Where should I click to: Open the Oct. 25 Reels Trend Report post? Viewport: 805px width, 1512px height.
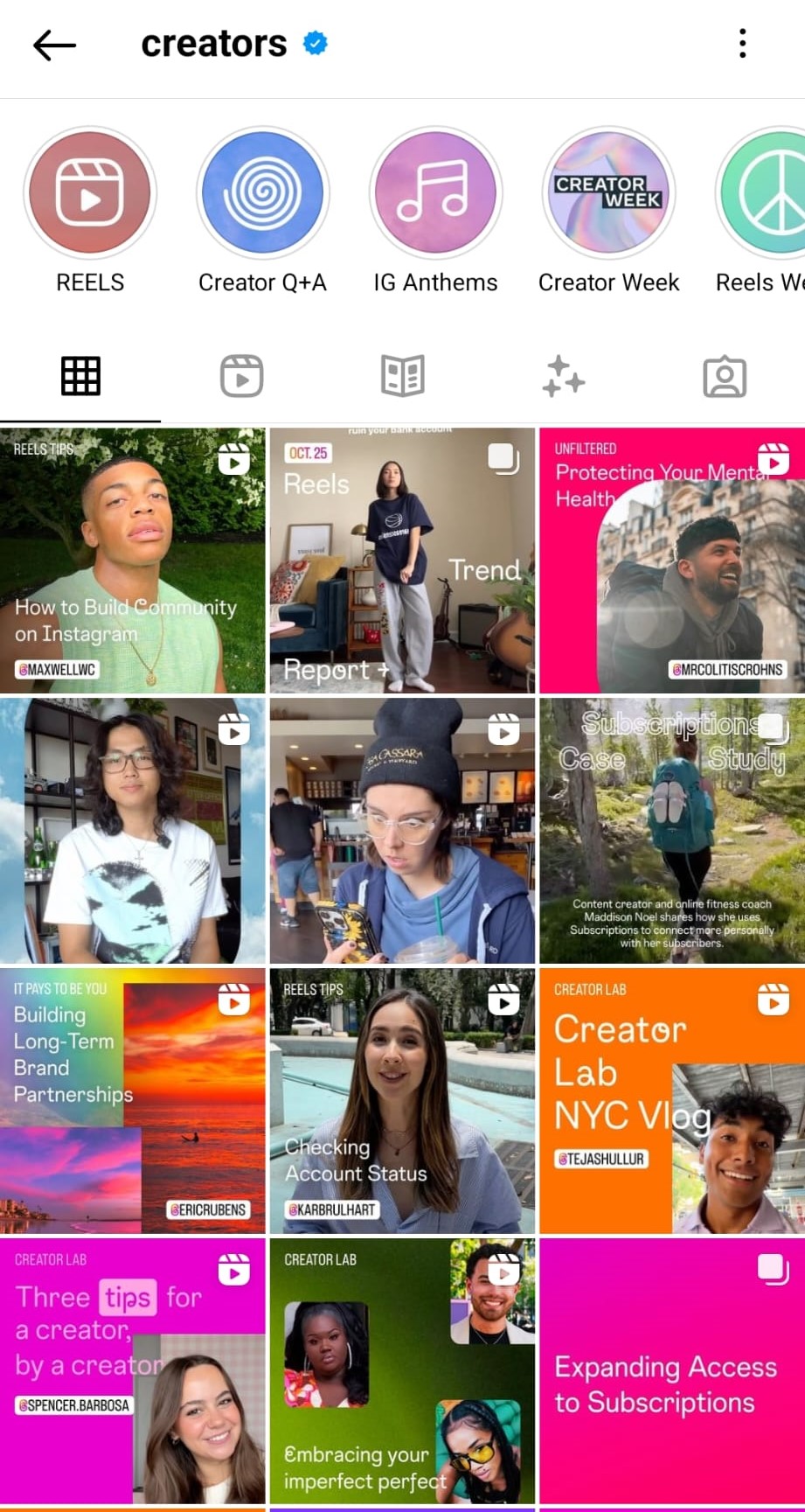pos(402,561)
